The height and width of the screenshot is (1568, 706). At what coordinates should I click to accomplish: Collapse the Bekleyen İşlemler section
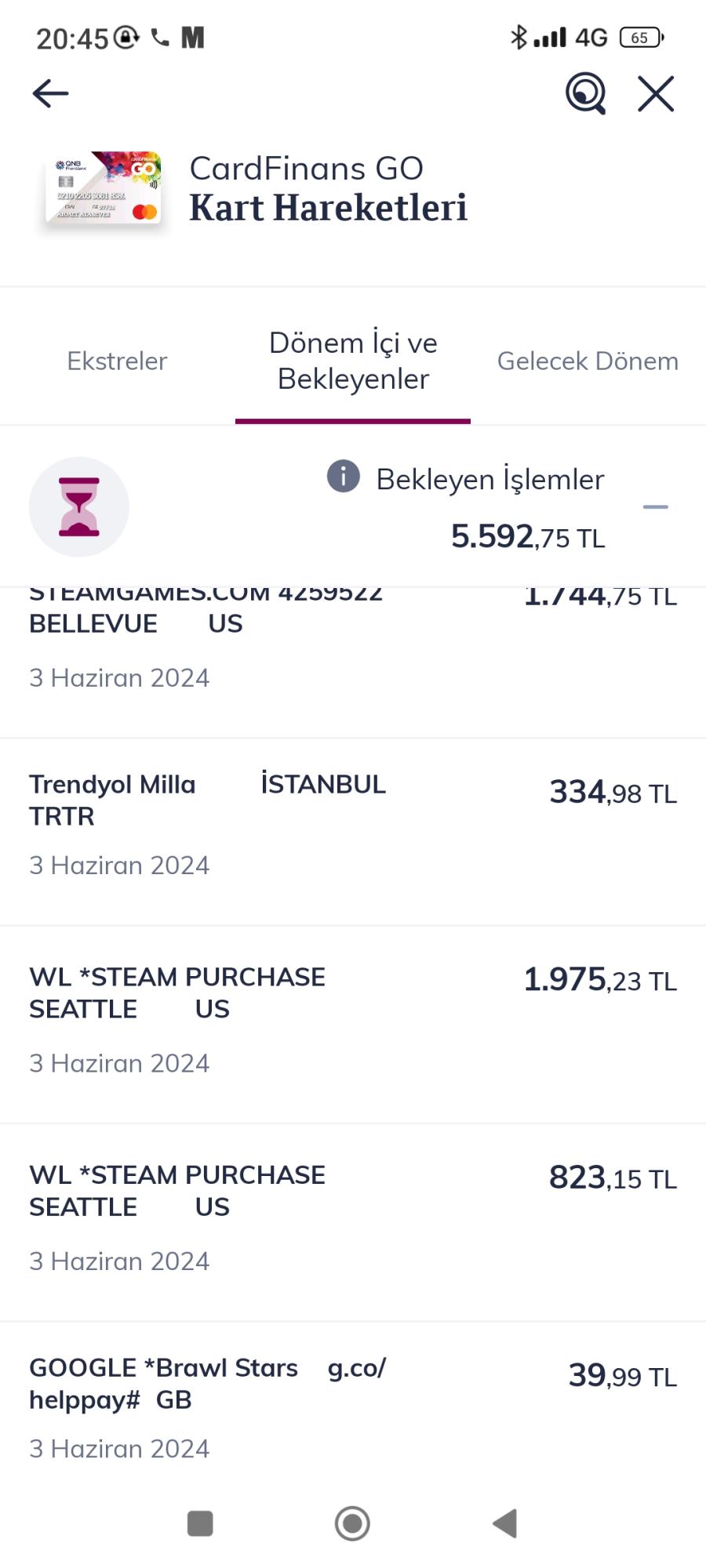657,508
